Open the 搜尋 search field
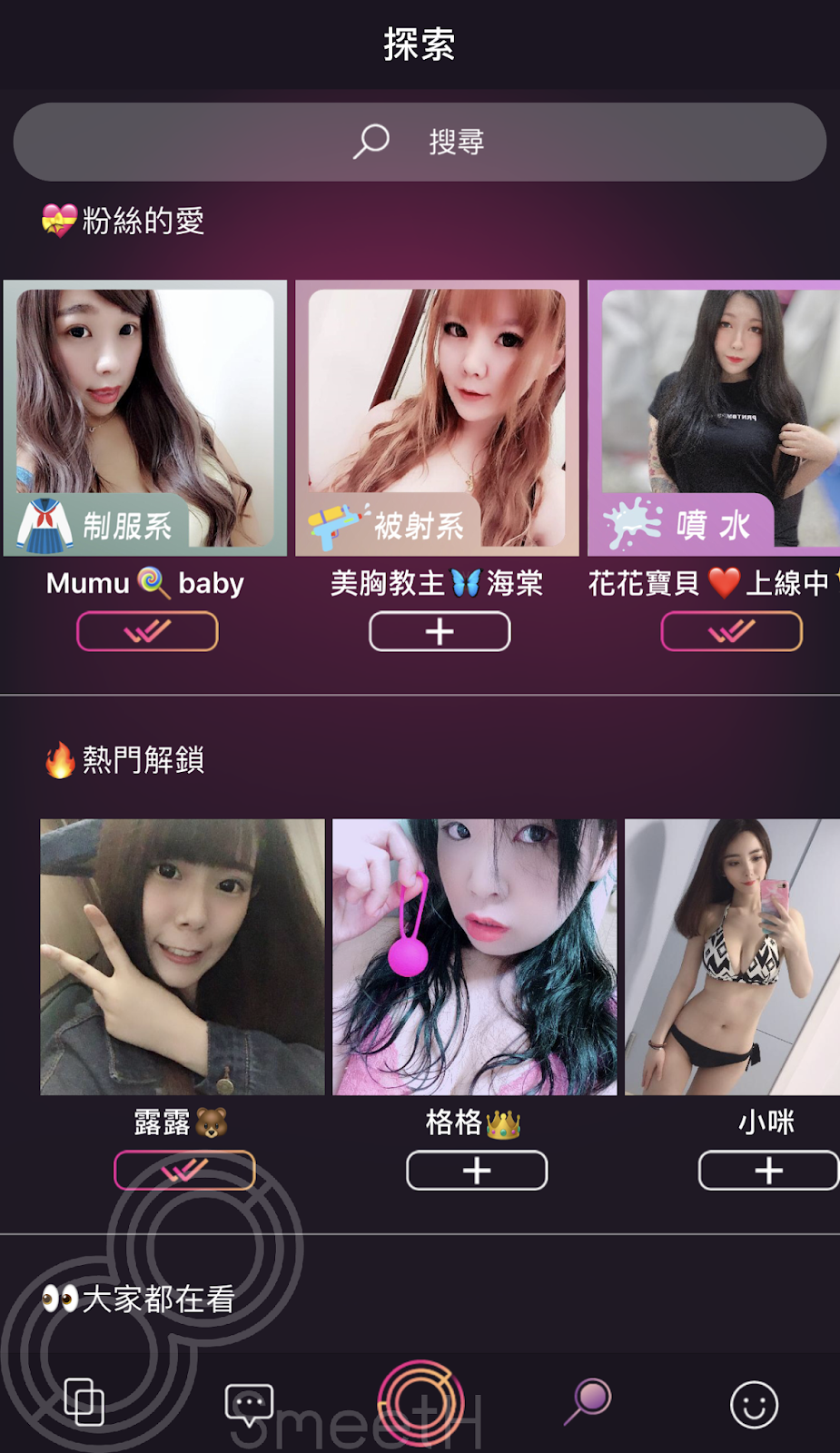Screen dimensions: 840x1453 click(420, 142)
